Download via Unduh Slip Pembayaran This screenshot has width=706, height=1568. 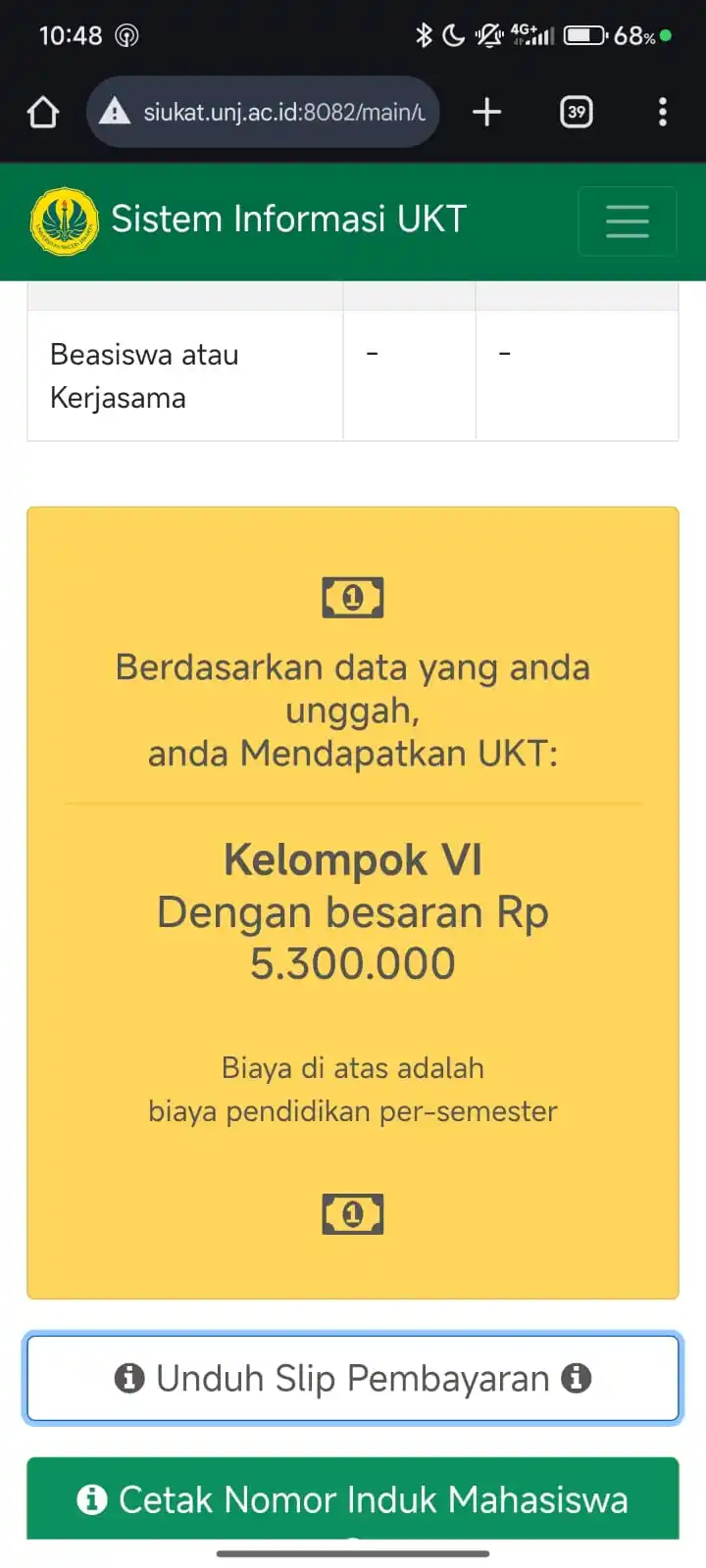[x=353, y=1378]
